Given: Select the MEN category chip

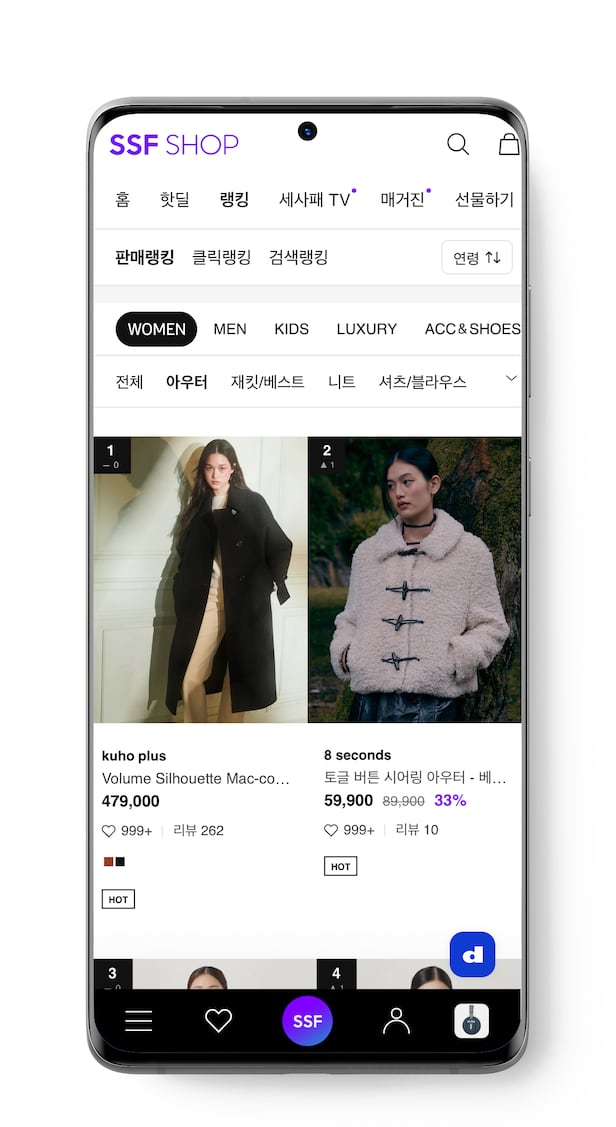Looking at the screenshot, I should 230,329.
